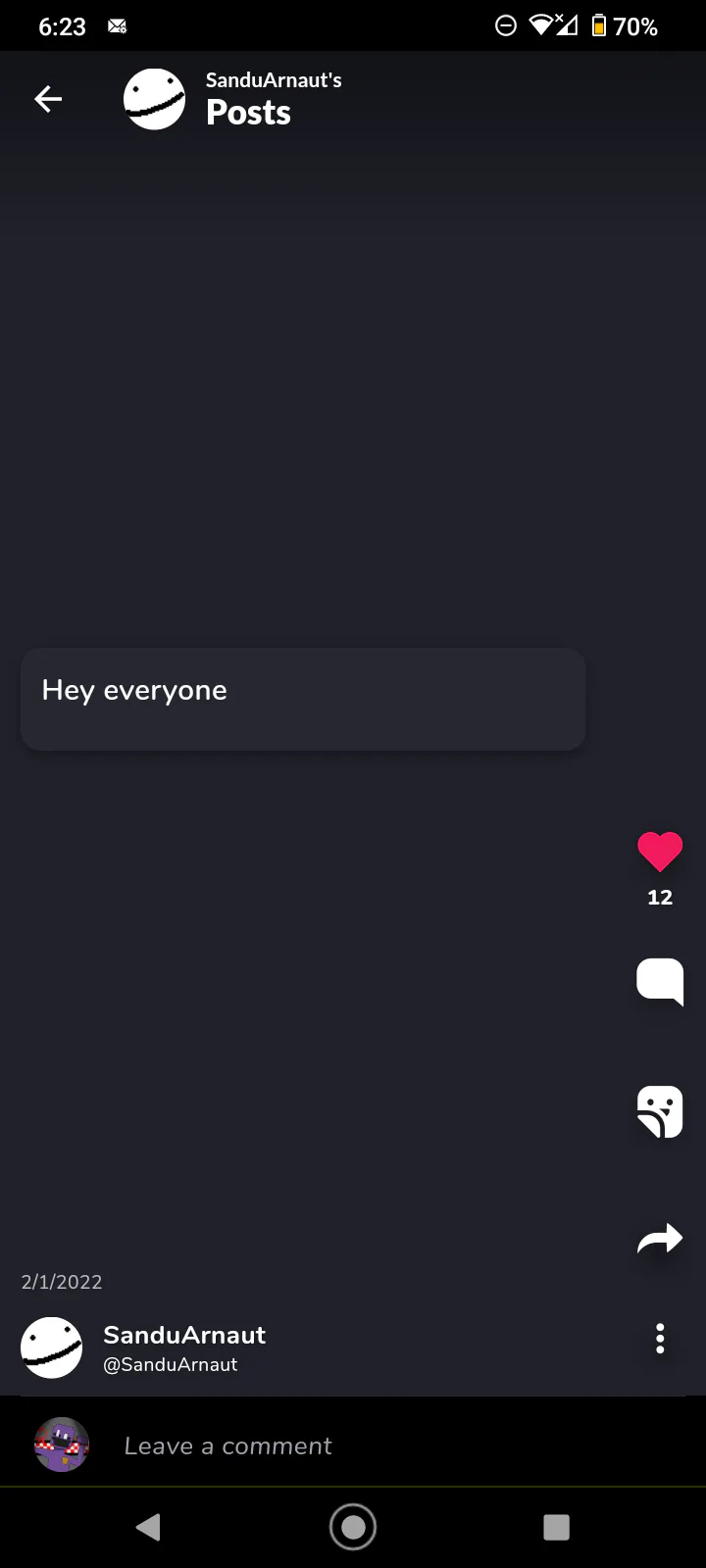This screenshot has width=706, height=1568.
Task: Tap the sticker reaction icon
Action: (660, 1111)
